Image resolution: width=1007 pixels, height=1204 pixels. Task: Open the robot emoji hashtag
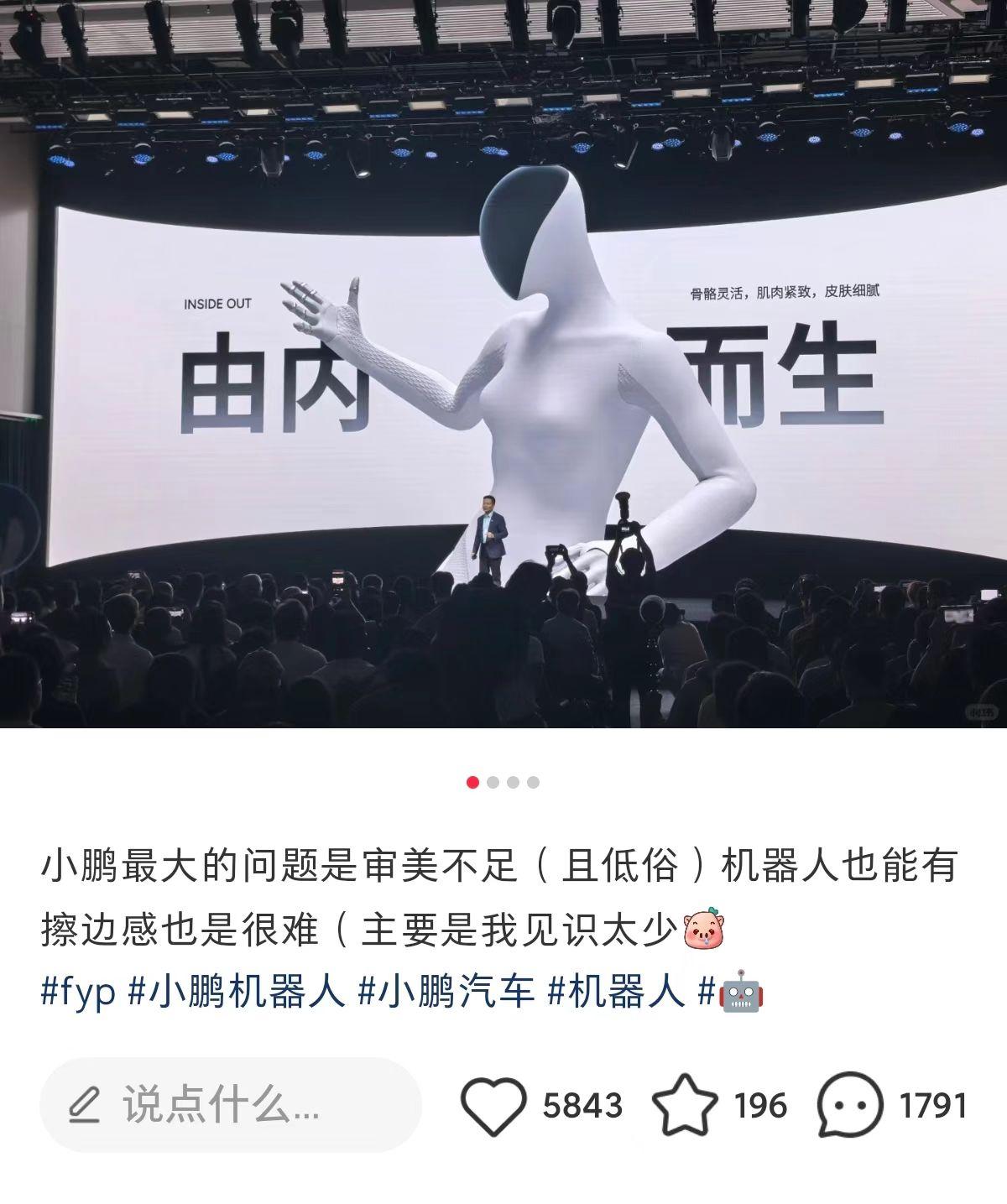pyautogui.click(x=732, y=993)
